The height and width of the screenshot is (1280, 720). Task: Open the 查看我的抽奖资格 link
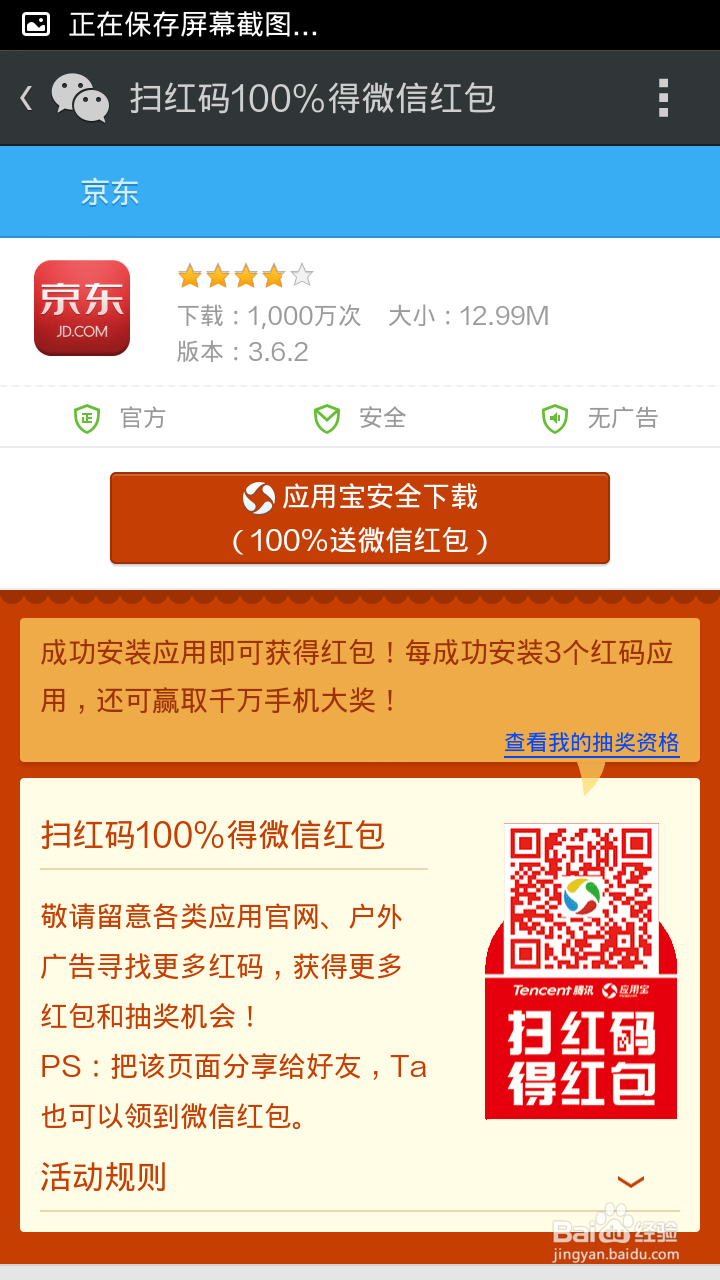point(592,743)
